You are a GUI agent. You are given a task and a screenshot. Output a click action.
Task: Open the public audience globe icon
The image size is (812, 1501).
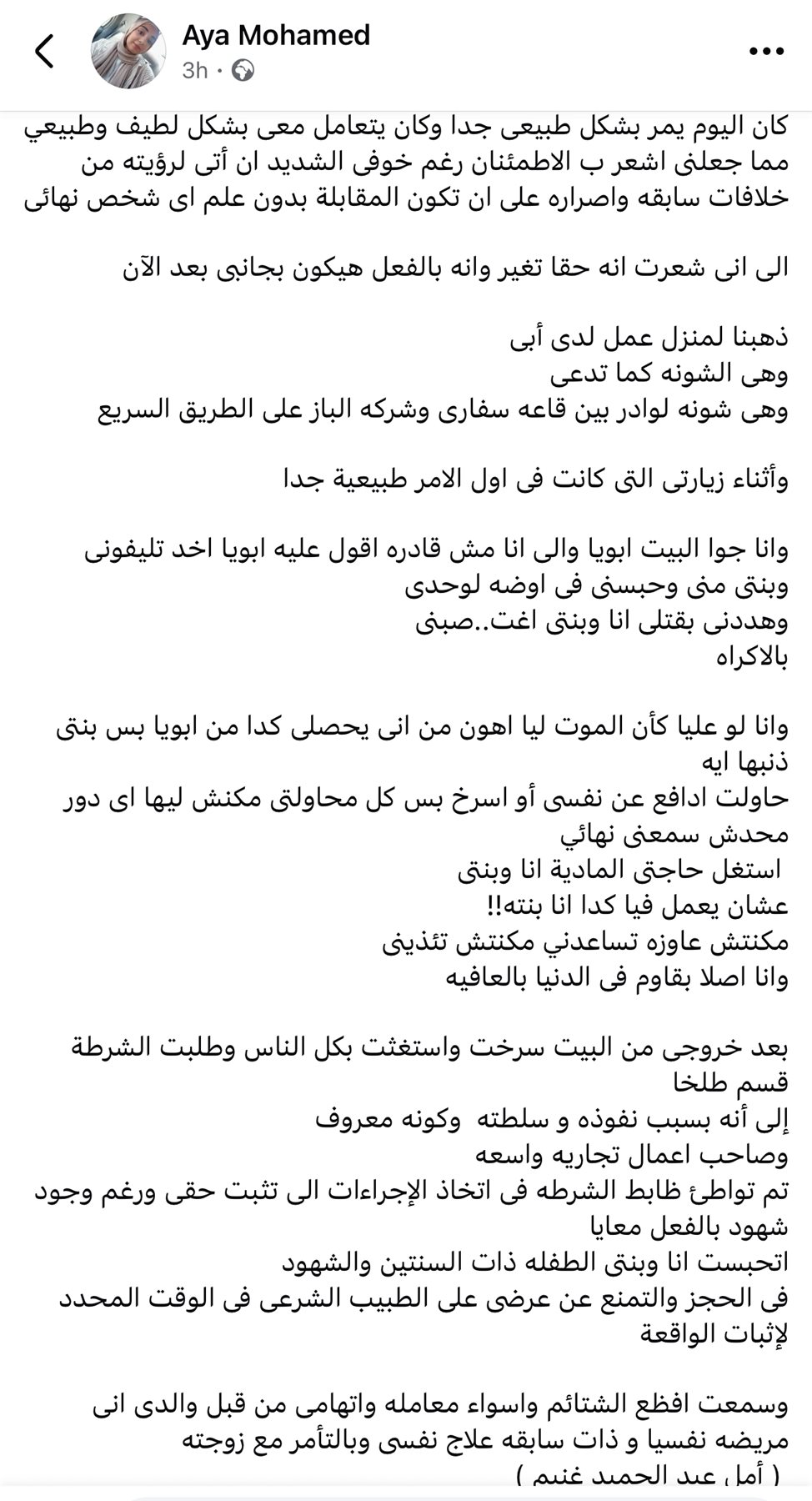point(243,71)
